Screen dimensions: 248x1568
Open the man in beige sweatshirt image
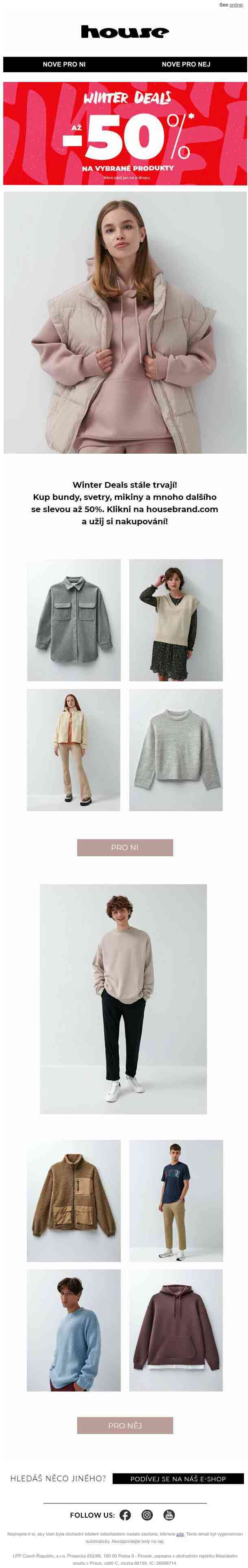point(123,998)
